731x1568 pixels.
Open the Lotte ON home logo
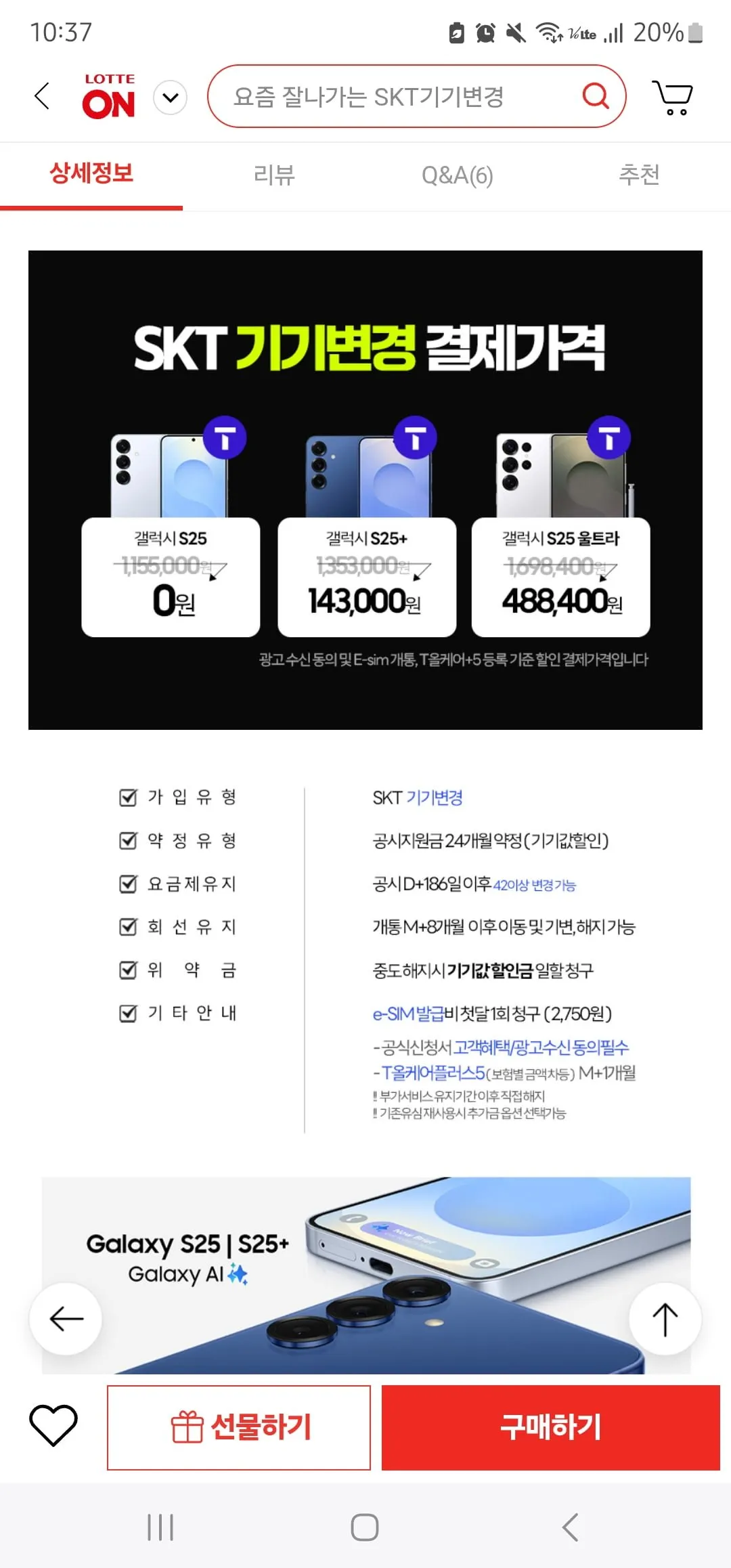(109, 96)
